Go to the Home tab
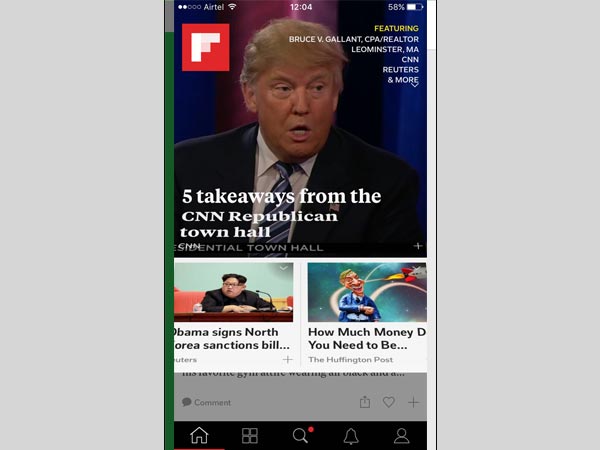The height and width of the screenshot is (450, 600). click(x=199, y=436)
